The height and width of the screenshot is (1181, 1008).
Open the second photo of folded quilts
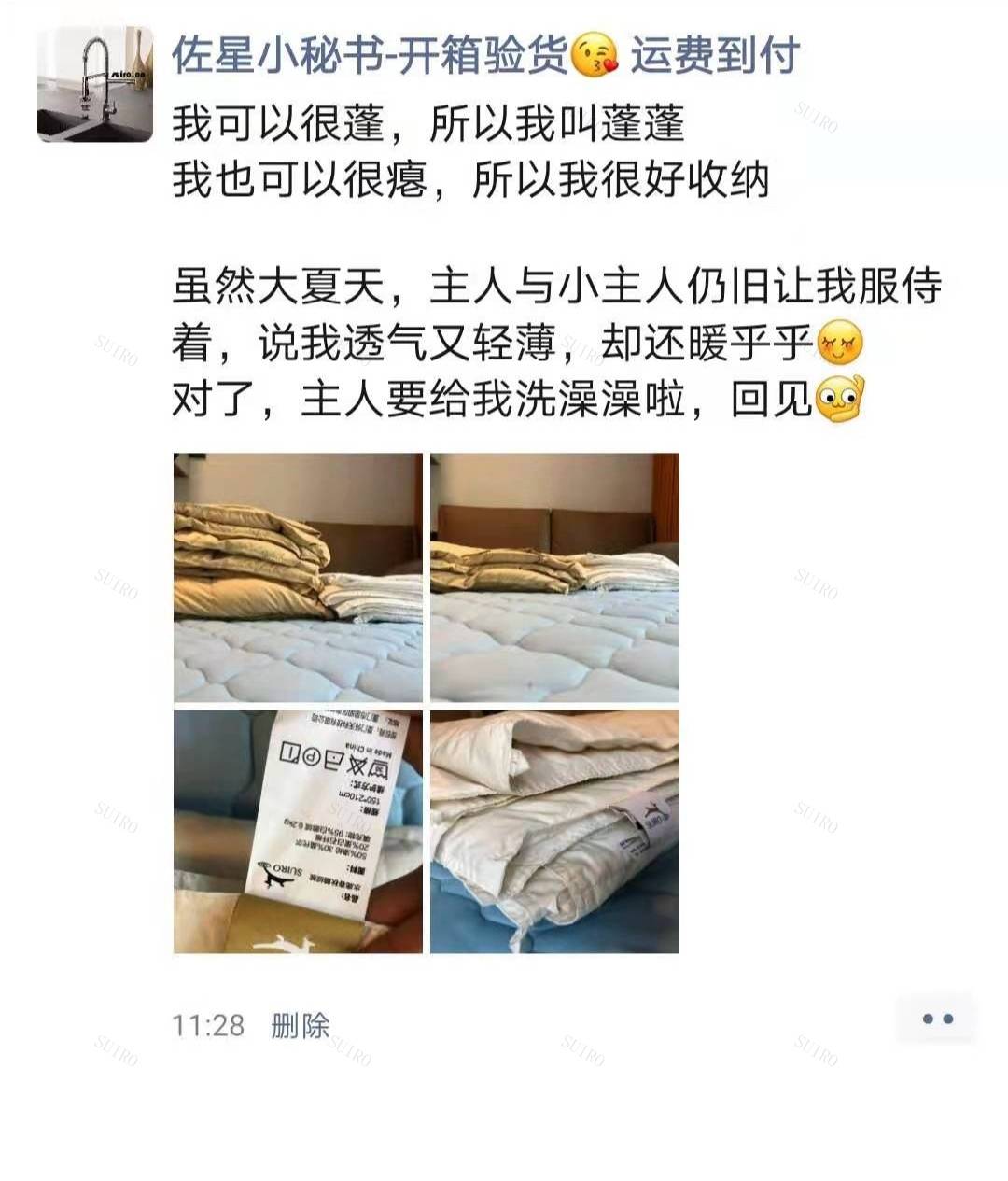554,577
